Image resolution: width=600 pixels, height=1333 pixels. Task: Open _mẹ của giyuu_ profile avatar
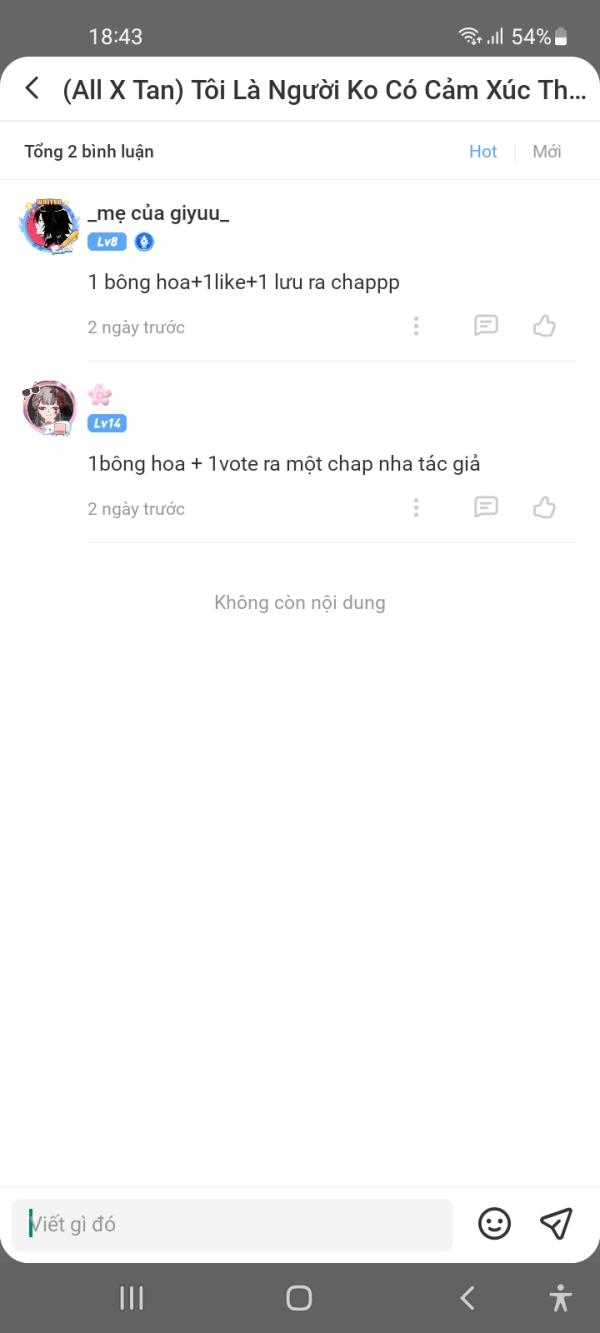click(x=48, y=225)
